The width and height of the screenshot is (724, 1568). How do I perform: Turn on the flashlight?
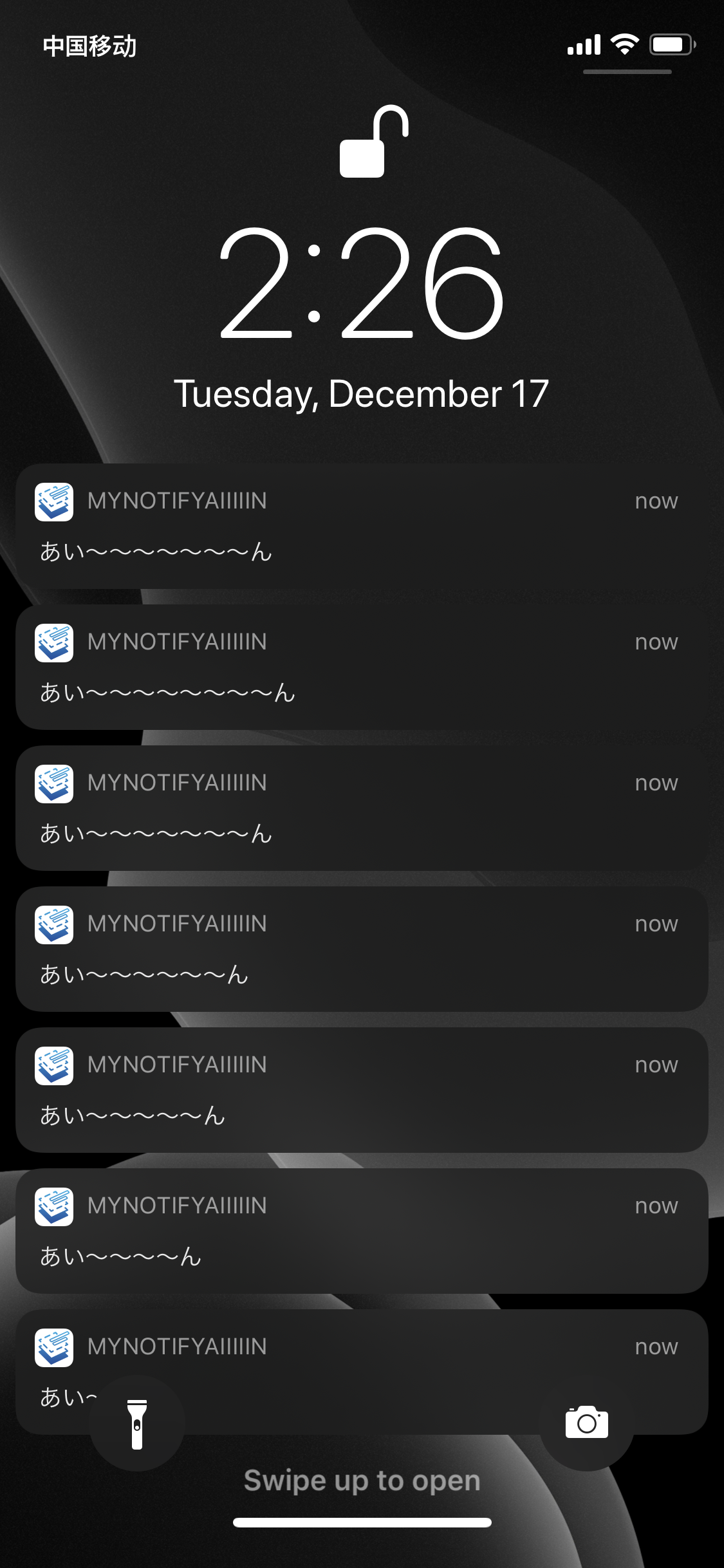(x=137, y=1423)
